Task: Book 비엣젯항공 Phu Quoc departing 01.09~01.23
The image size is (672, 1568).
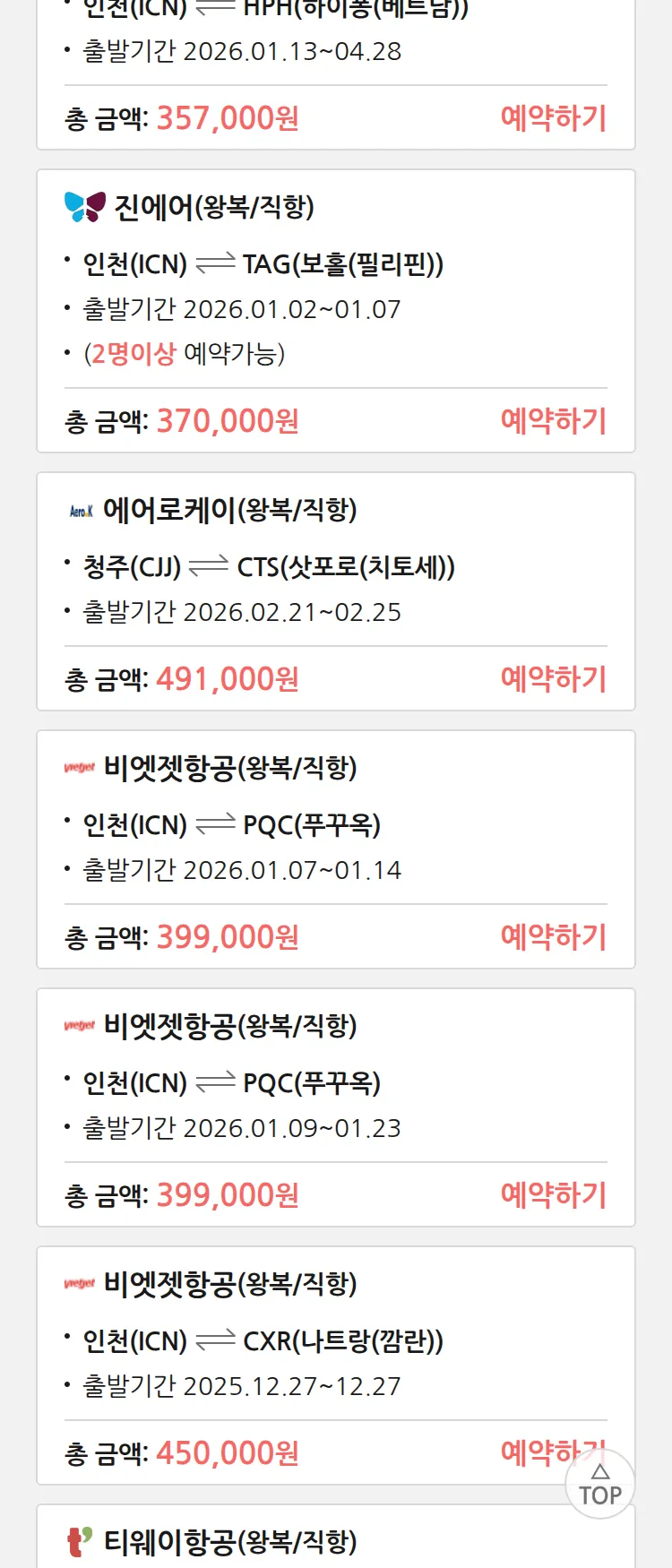Action: point(553,1195)
